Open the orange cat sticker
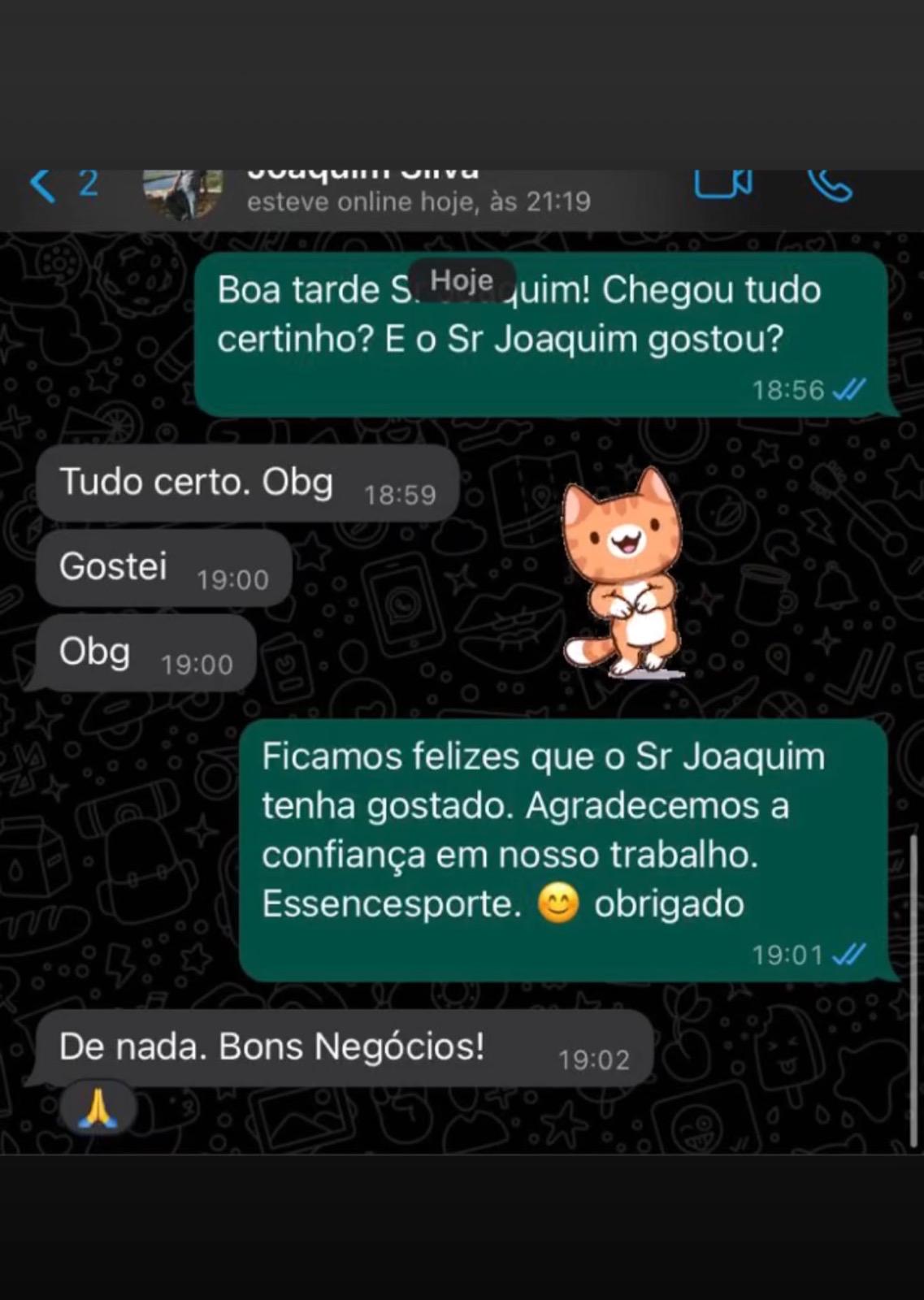924x1300 pixels. pyautogui.click(x=623, y=572)
